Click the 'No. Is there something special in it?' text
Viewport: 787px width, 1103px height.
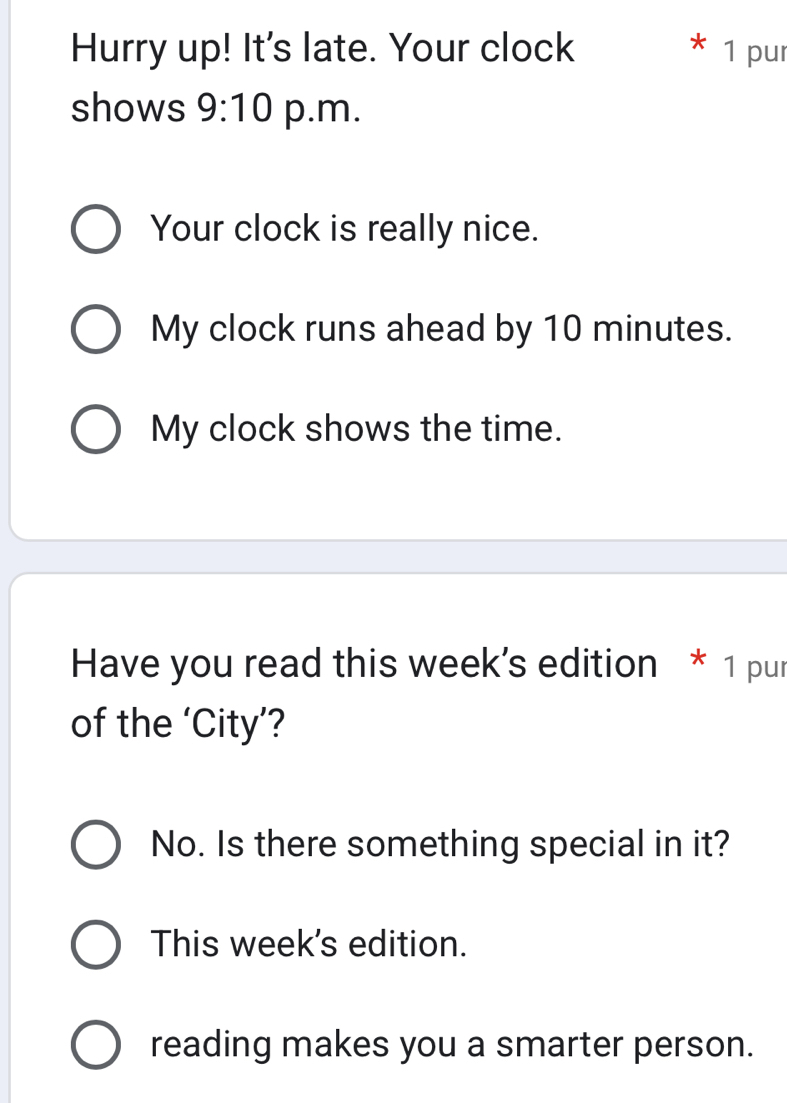coord(439,844)
